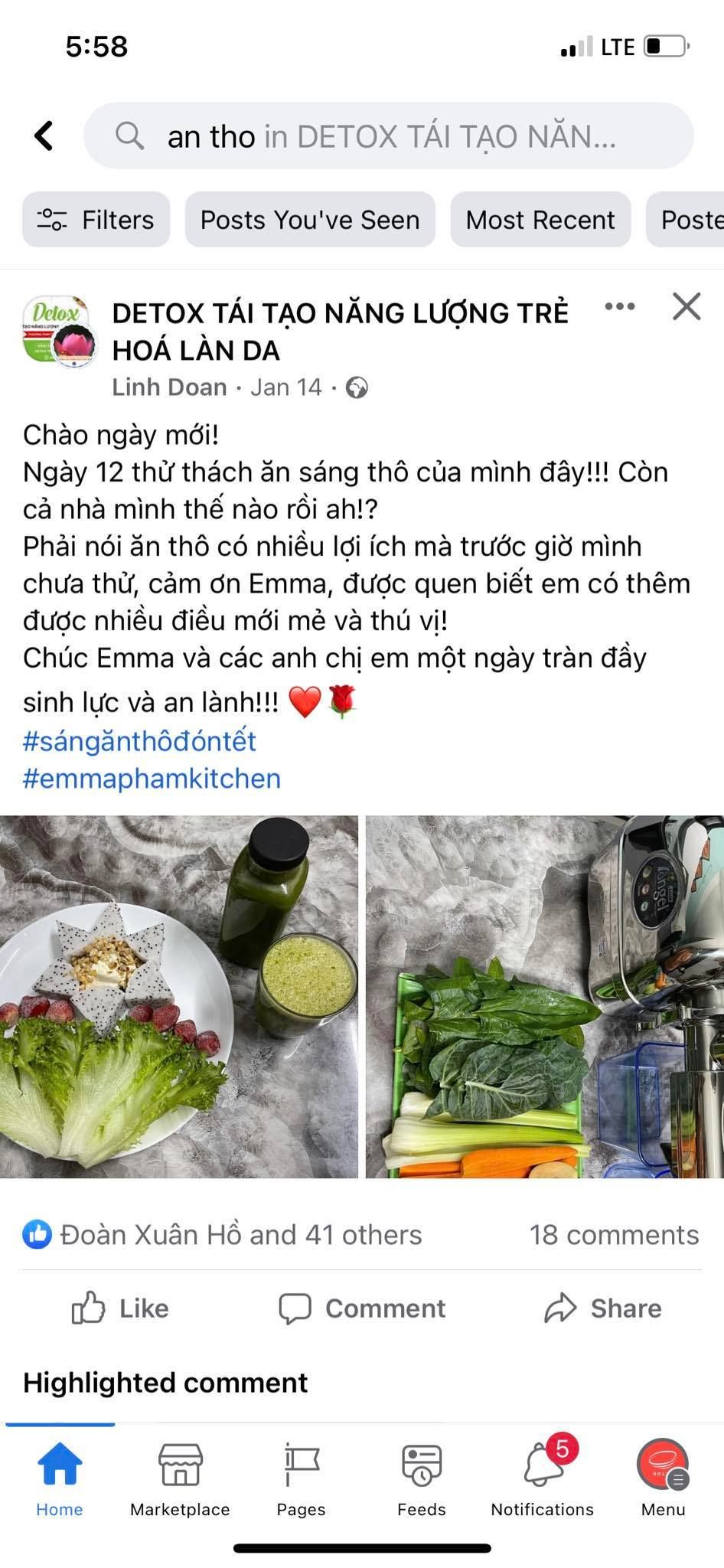
Task: View the dragon fruit plate photo
Action: click(178, 996)
